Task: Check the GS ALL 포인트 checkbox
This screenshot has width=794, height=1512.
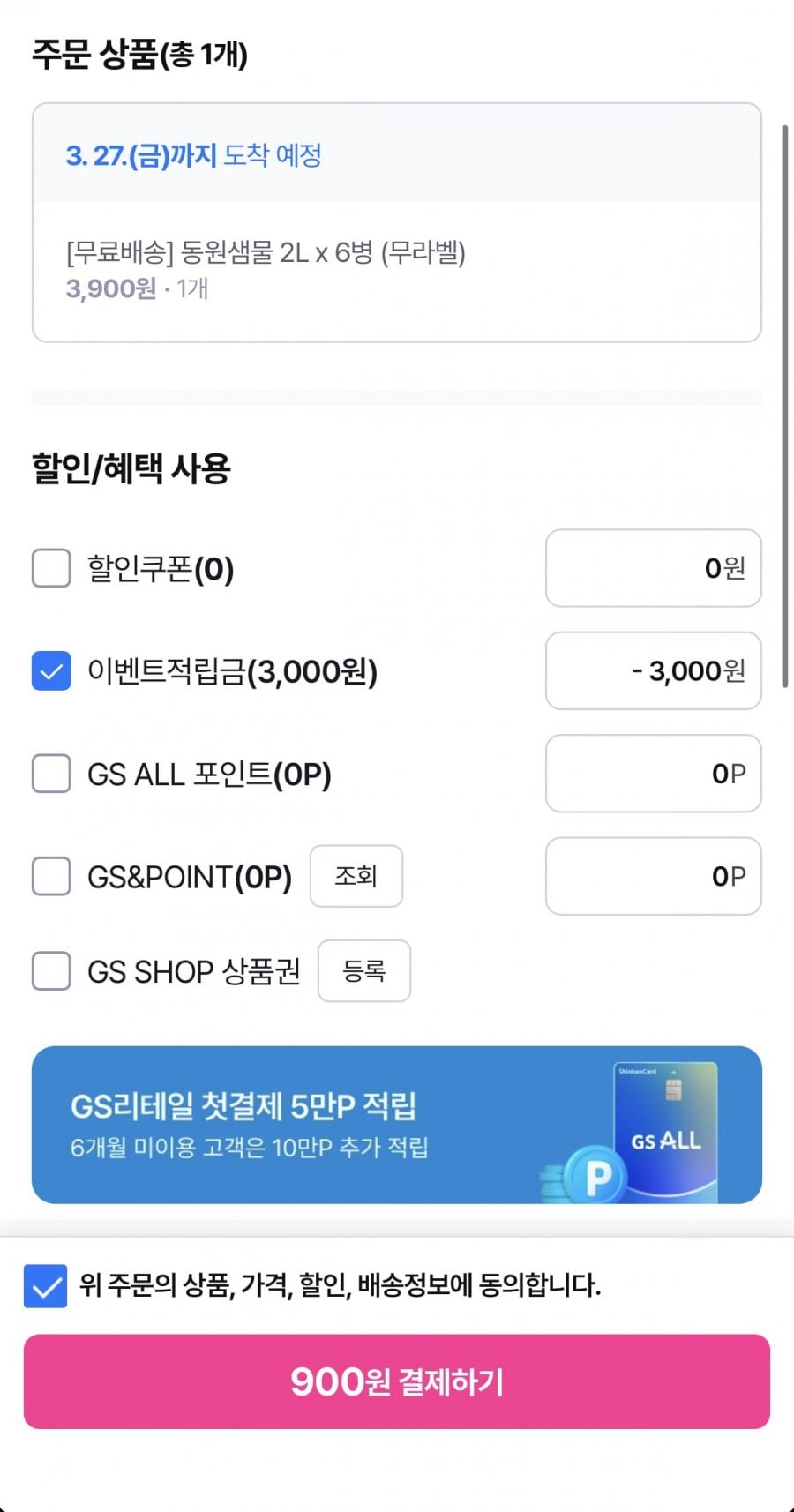Action: (x=51, y=774)
